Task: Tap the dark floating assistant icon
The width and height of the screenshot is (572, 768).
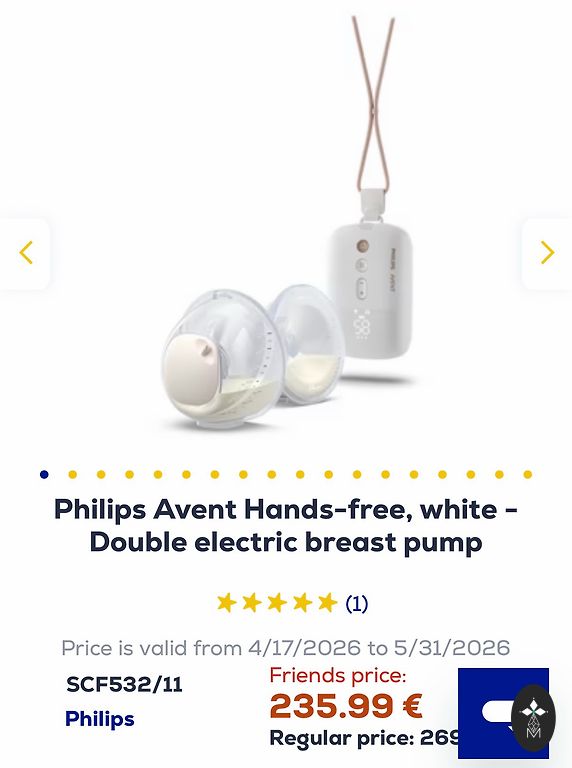Action: click(533, 718)
